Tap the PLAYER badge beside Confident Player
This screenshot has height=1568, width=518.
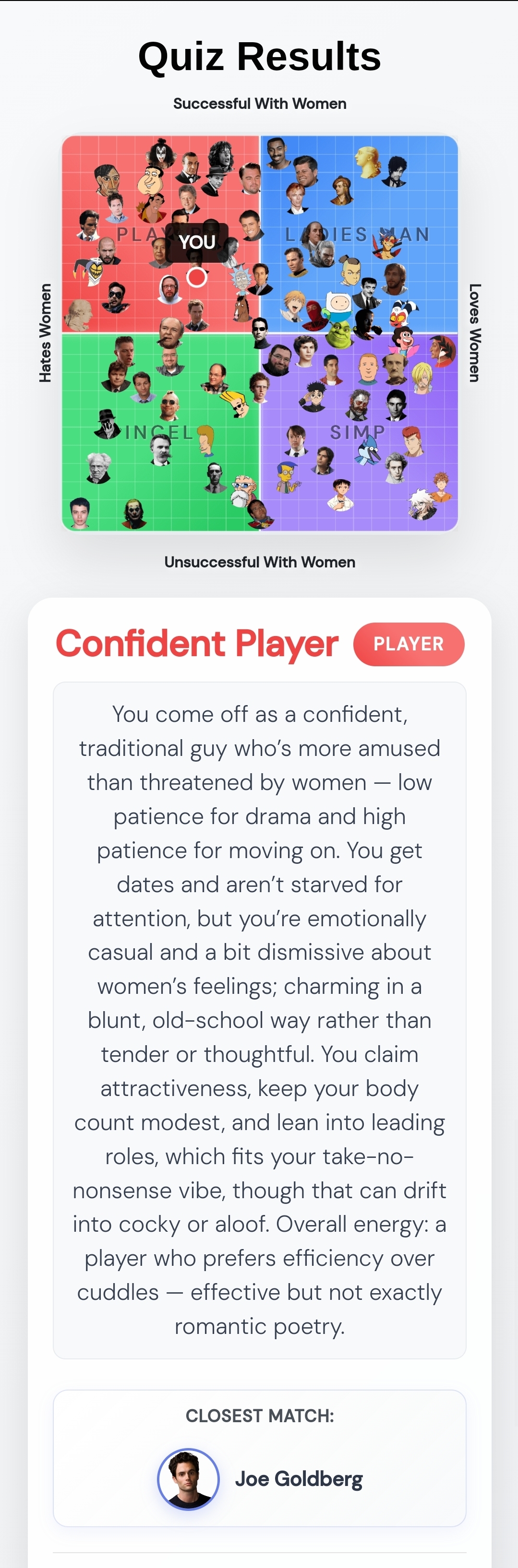pyautogui.click(x=409, y=644)
